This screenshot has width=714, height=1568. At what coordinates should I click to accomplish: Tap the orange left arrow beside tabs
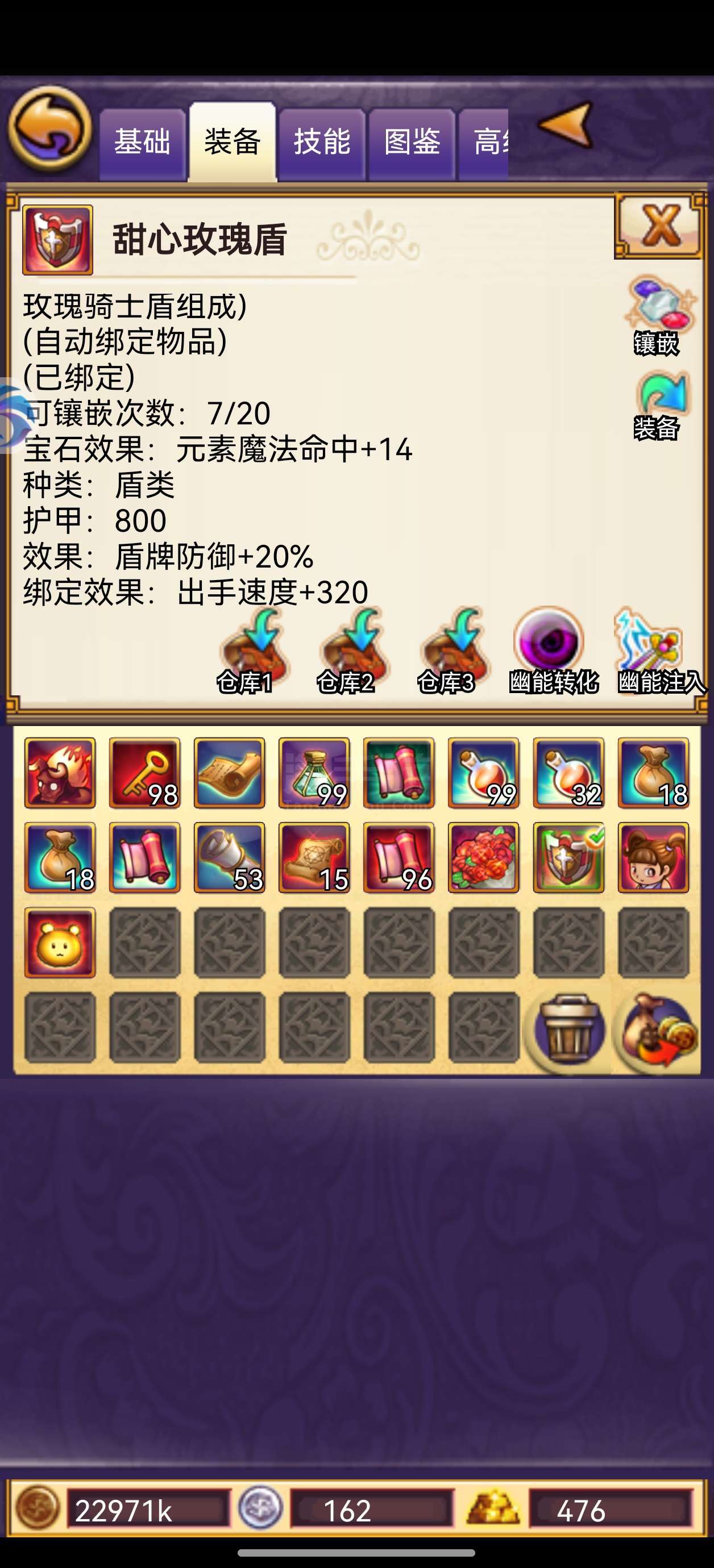click(567, 126)
